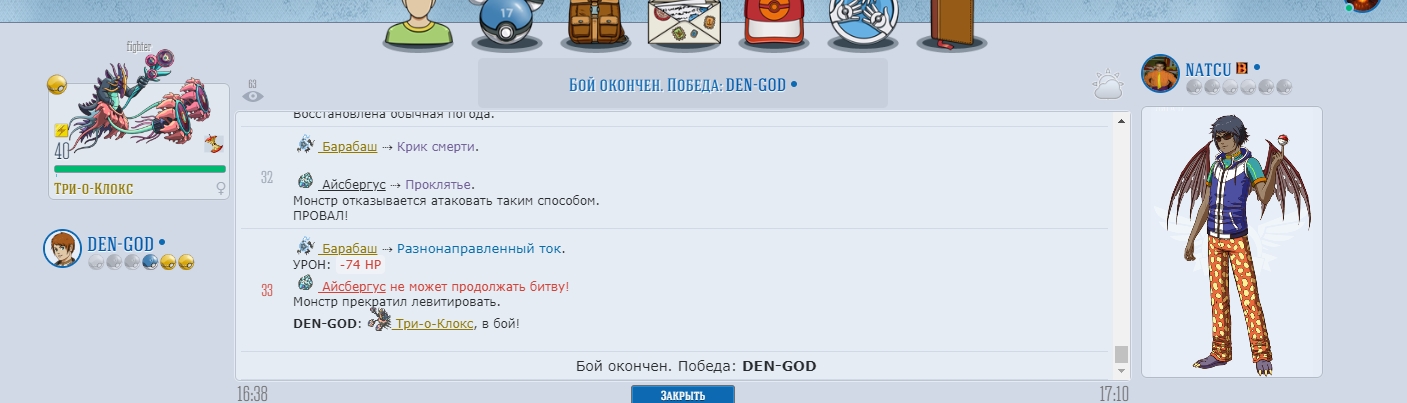Open the mail envelope icon
This screenshot has width=1407, height=403.
tap(685, 23)
